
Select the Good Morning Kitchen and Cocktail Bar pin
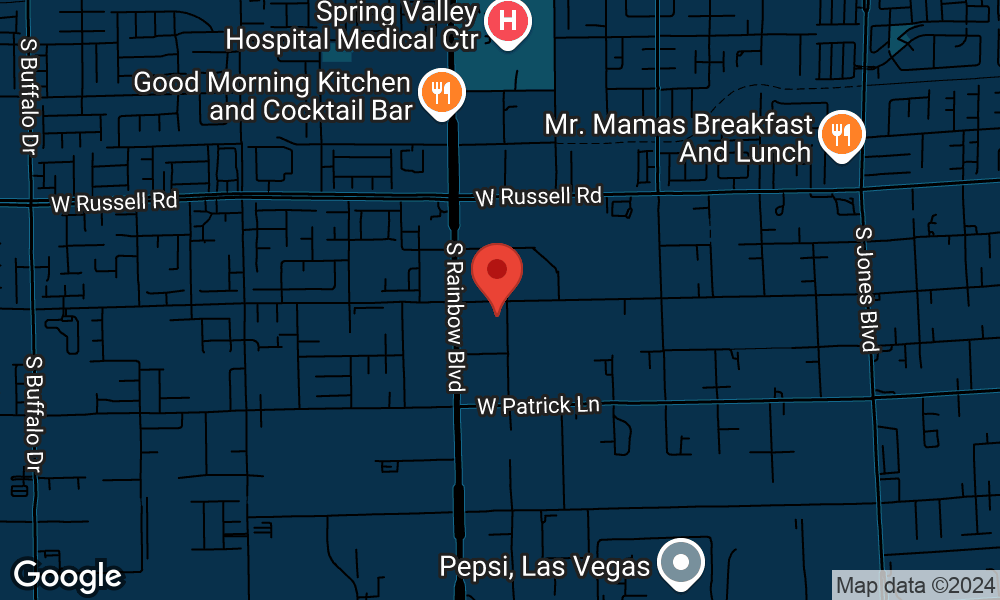tap(440, 94)
